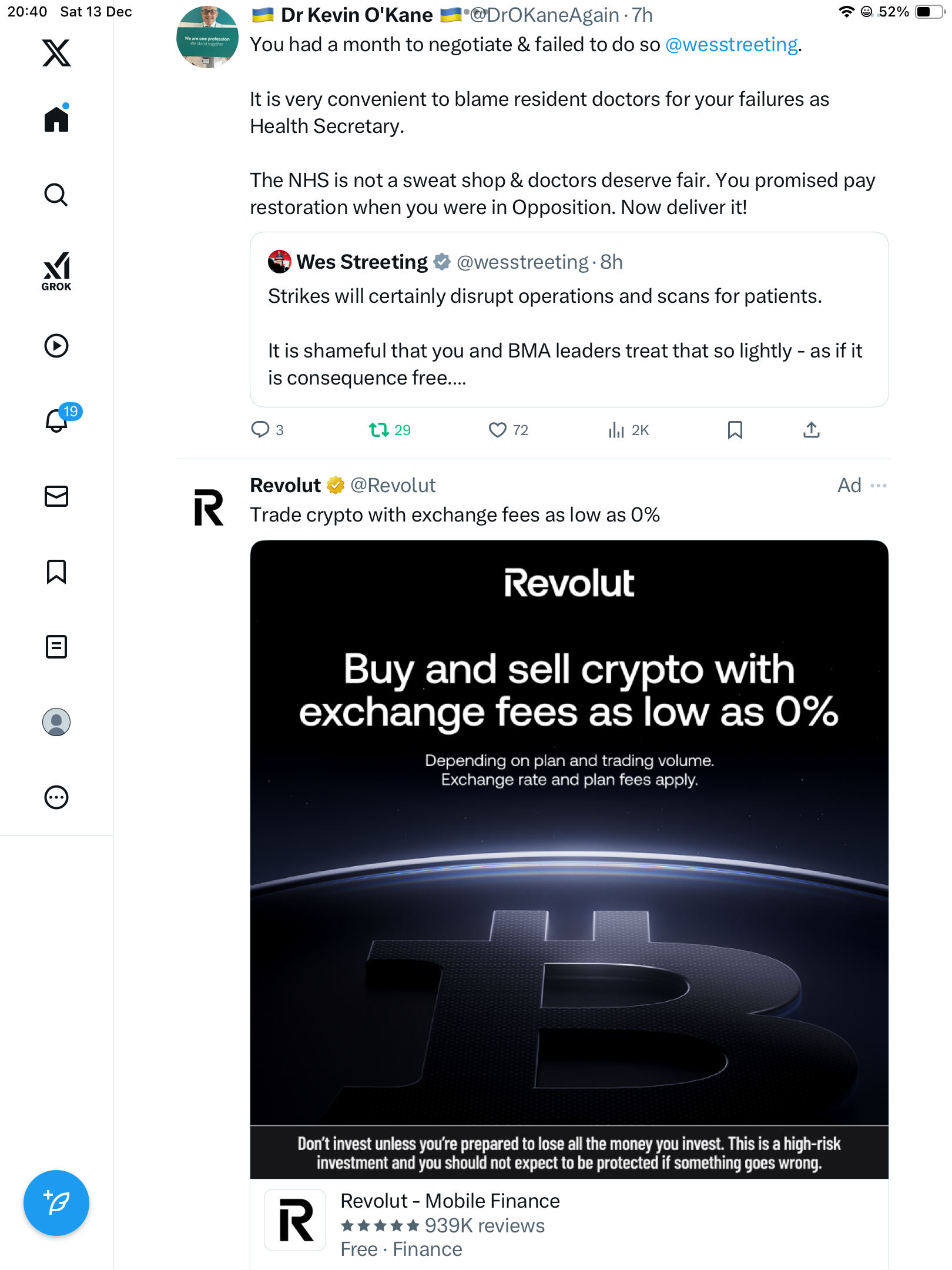The image size is (952, 1270).
Task: Compose a new post
Action: tap(56, 1203)
